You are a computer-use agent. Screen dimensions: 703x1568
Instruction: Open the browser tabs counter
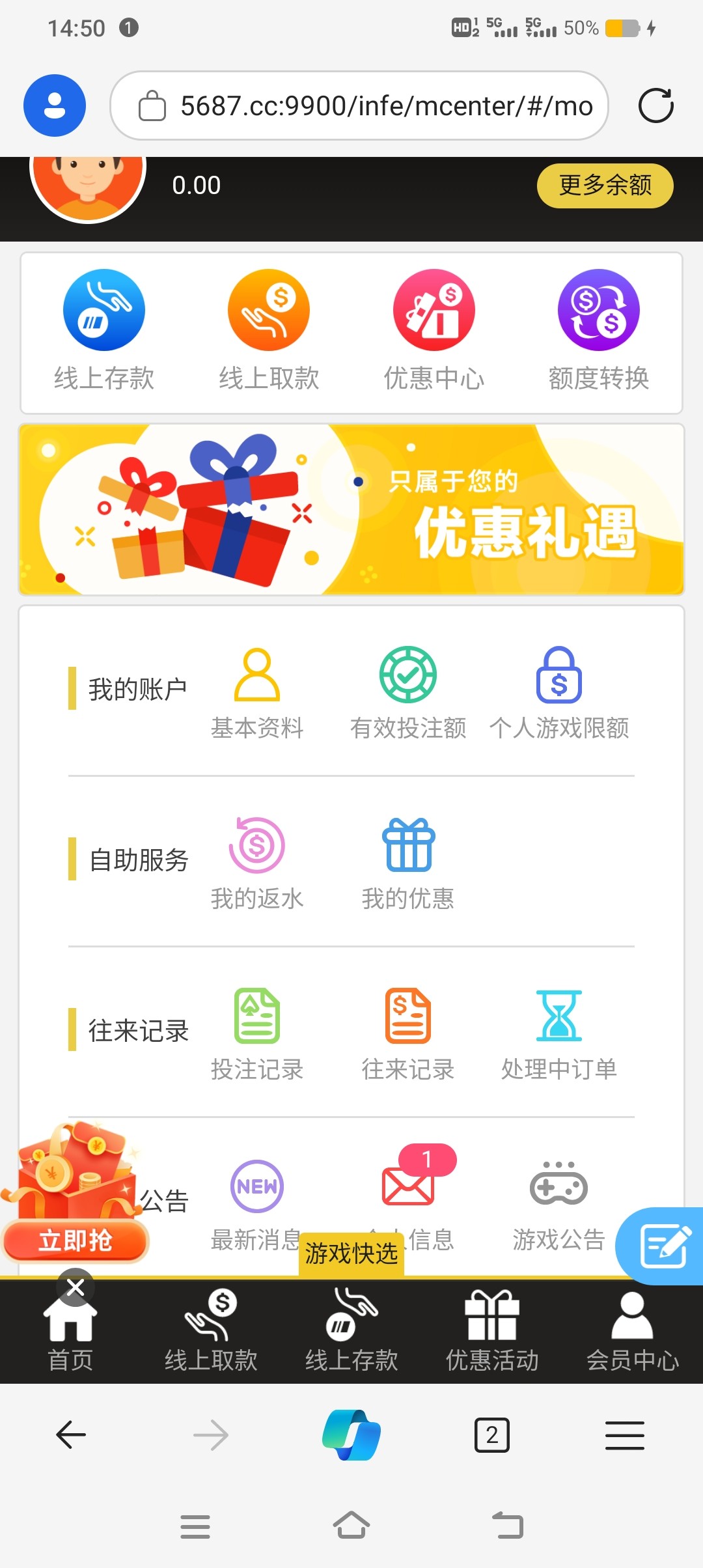492,1435
